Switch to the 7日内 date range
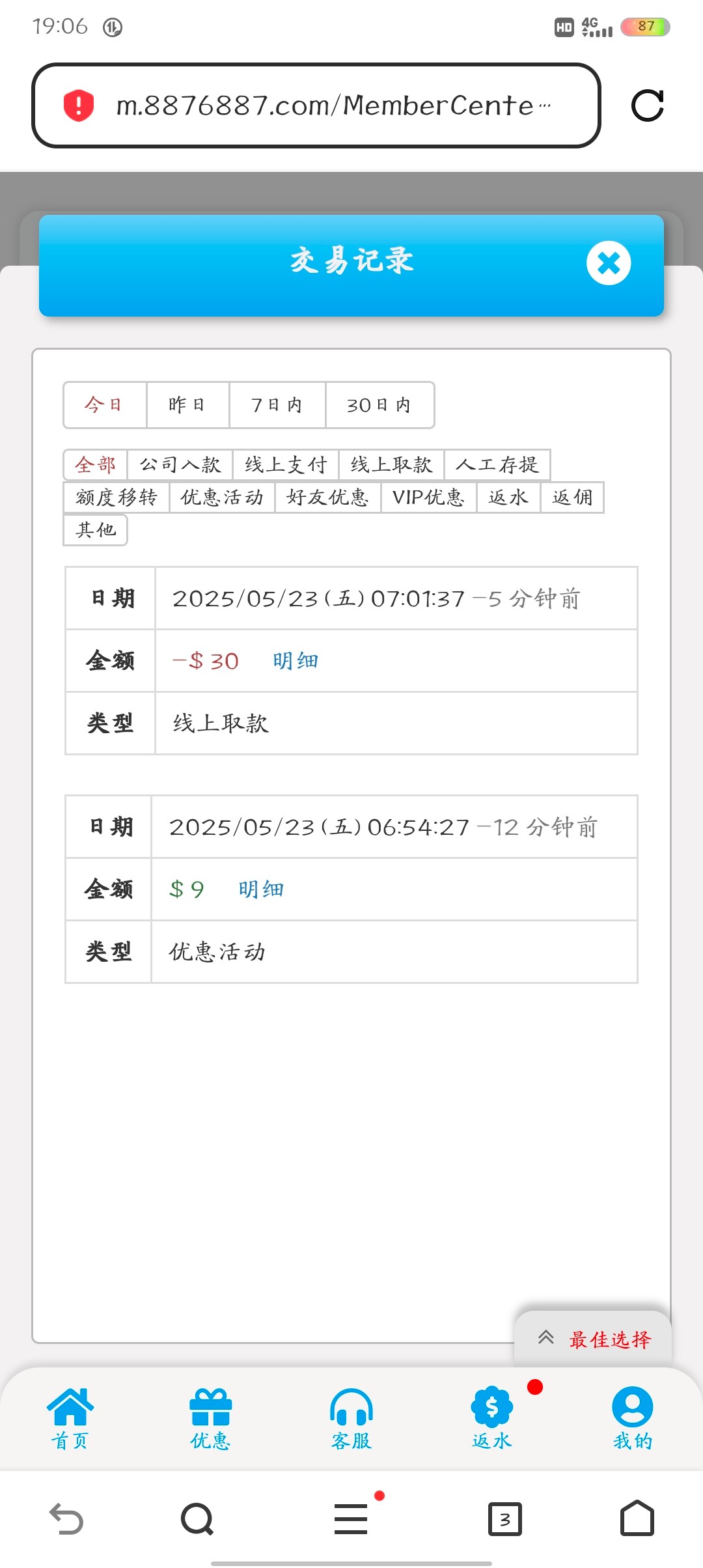Image resolution: width=703 pixels, height=1568 pixels. click(277, 405)
